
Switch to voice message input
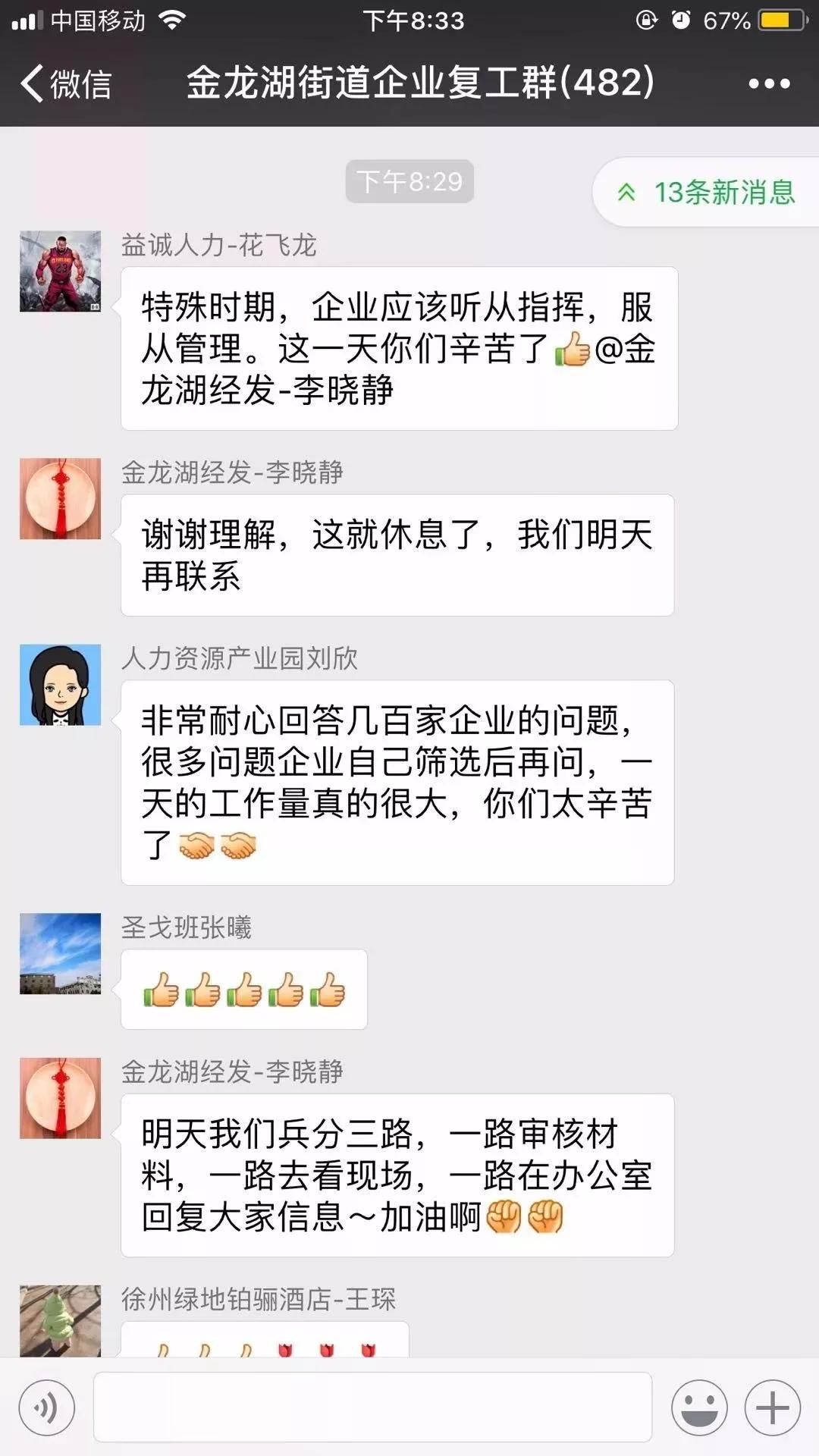[47, 1408]
